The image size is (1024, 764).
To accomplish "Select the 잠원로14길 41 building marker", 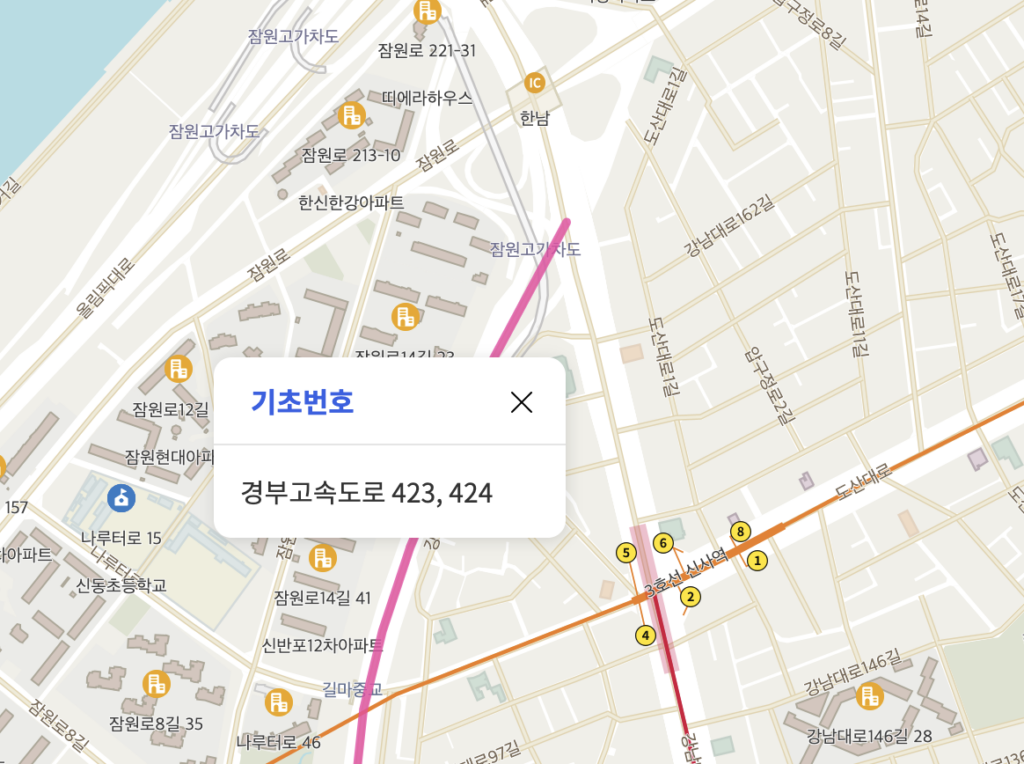I will click(x=322, y=557).
